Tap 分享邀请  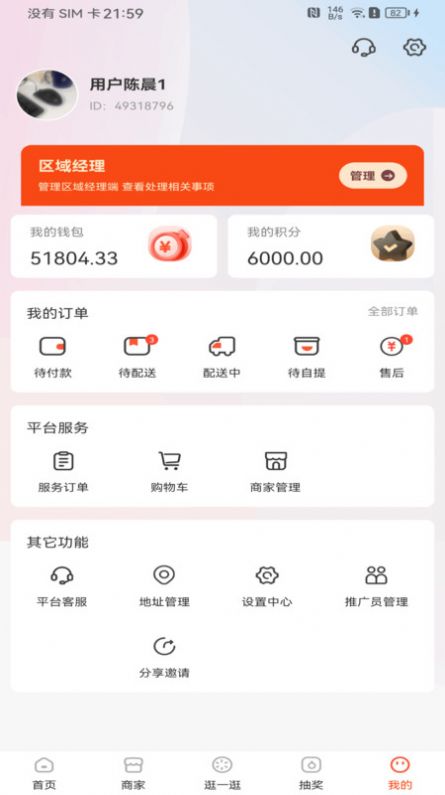pos(164,658)
